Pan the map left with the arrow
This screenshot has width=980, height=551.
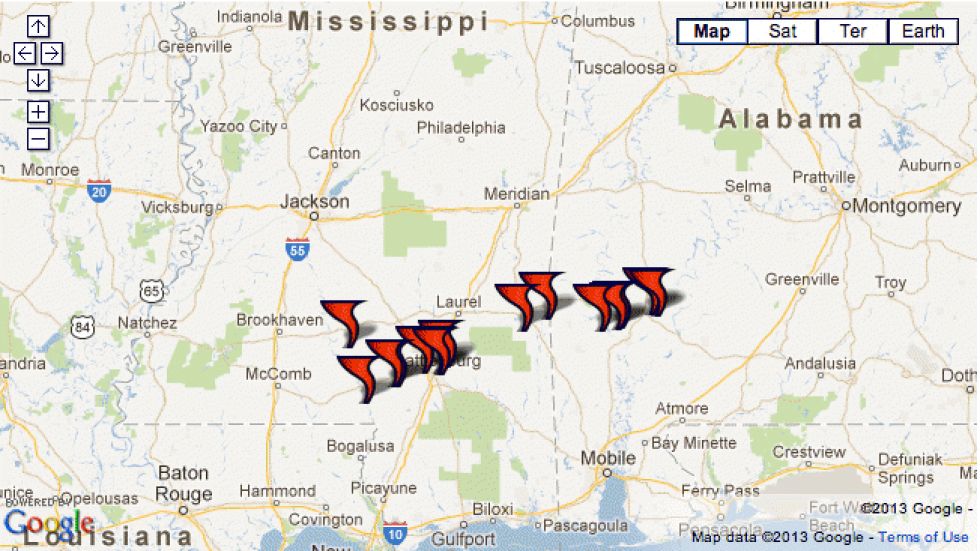coord(25,53)
